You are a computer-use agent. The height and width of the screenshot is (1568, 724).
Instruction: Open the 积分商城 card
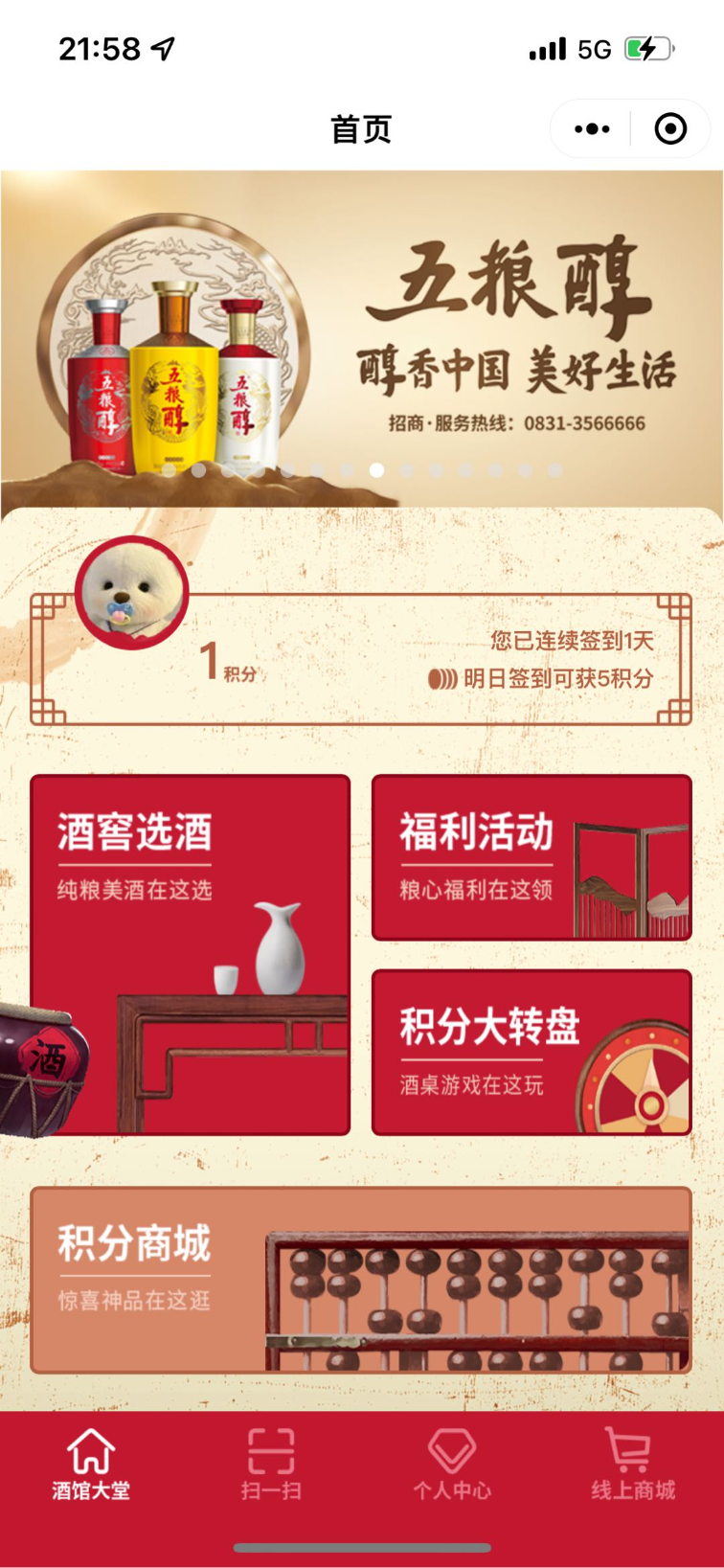[360, 1280]
